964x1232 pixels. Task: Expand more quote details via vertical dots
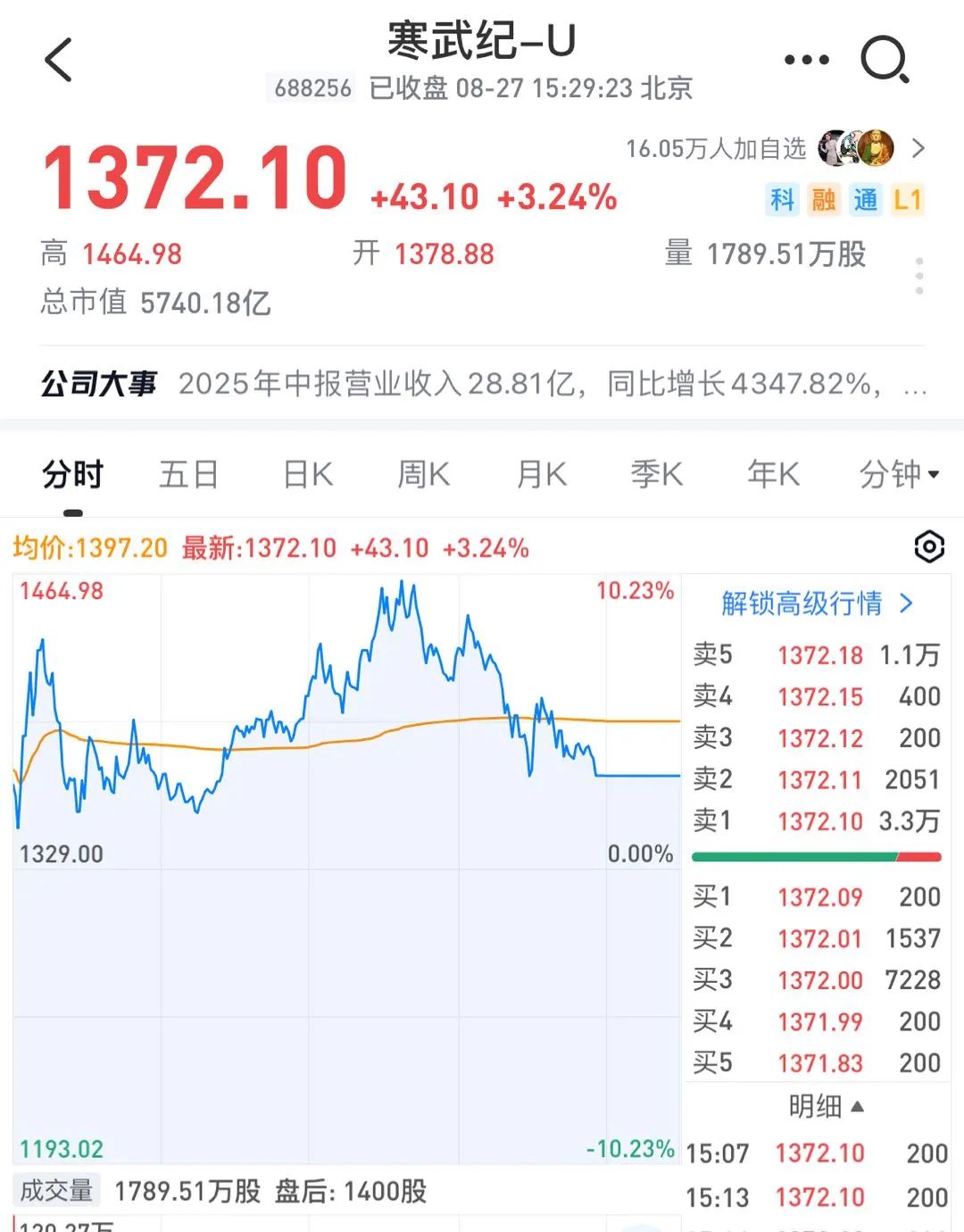(919, 276)
